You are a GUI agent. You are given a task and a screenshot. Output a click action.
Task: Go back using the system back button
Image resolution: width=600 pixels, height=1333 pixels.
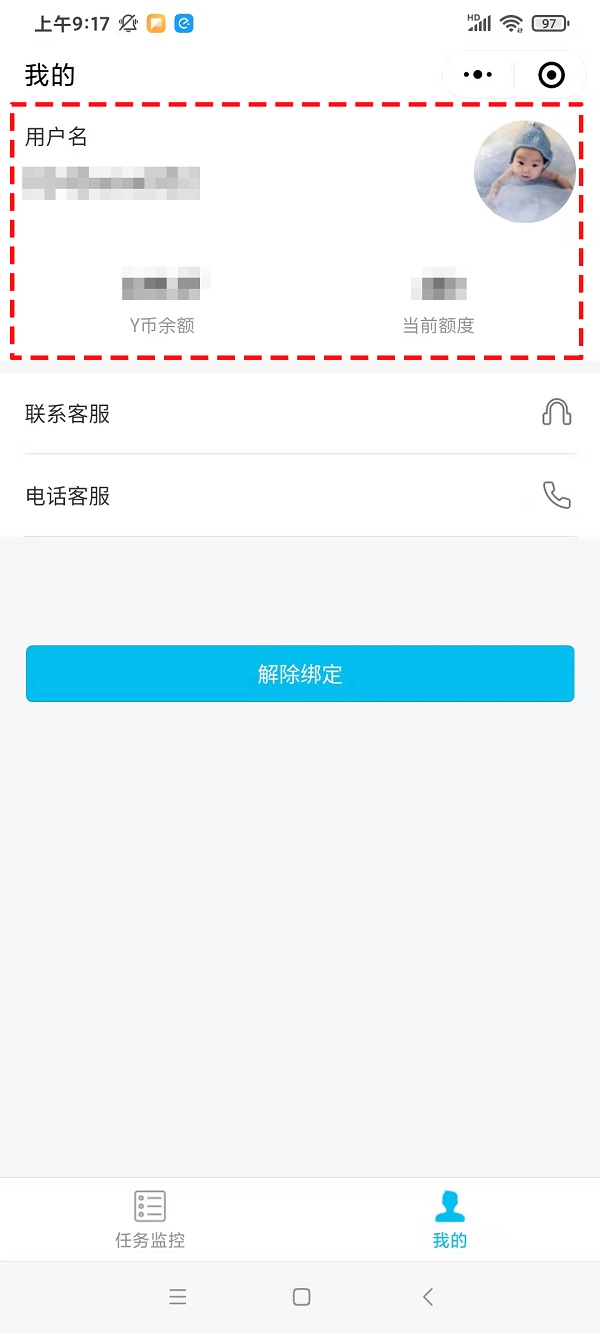point(428,1297)
